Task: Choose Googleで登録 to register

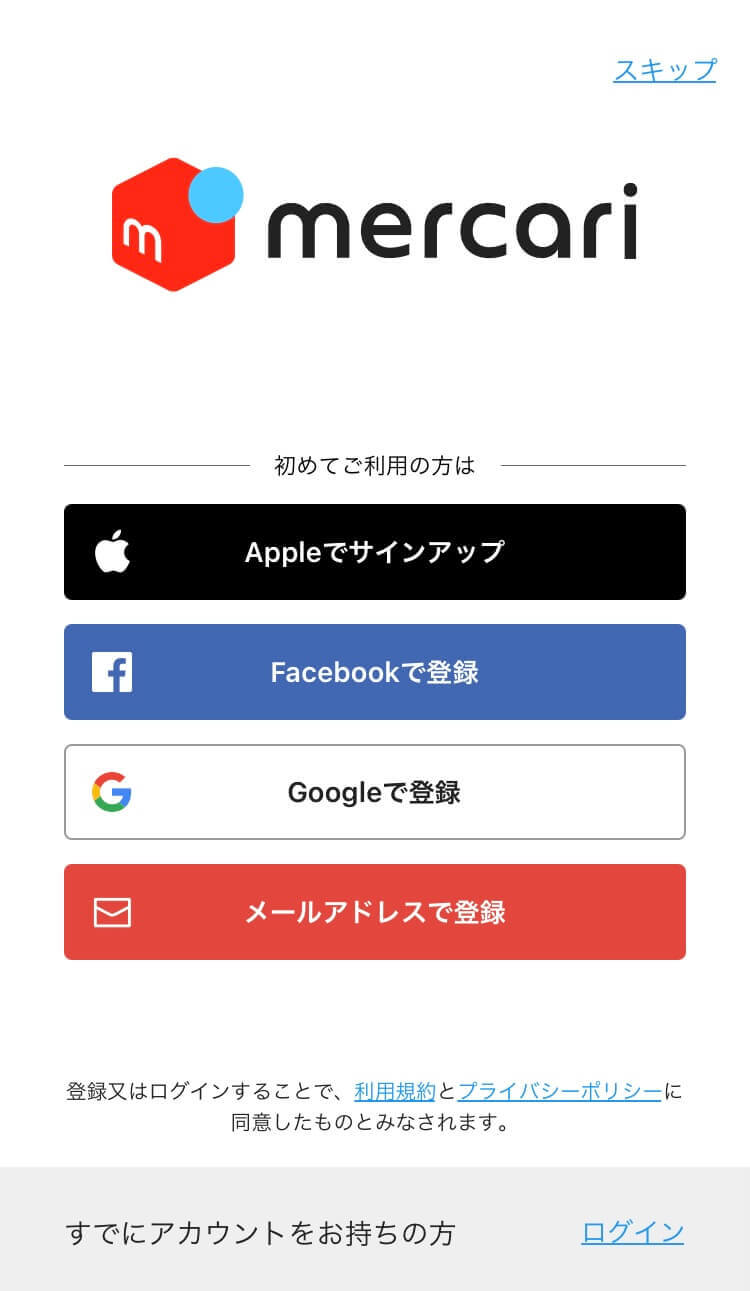Action: [375, 792]
